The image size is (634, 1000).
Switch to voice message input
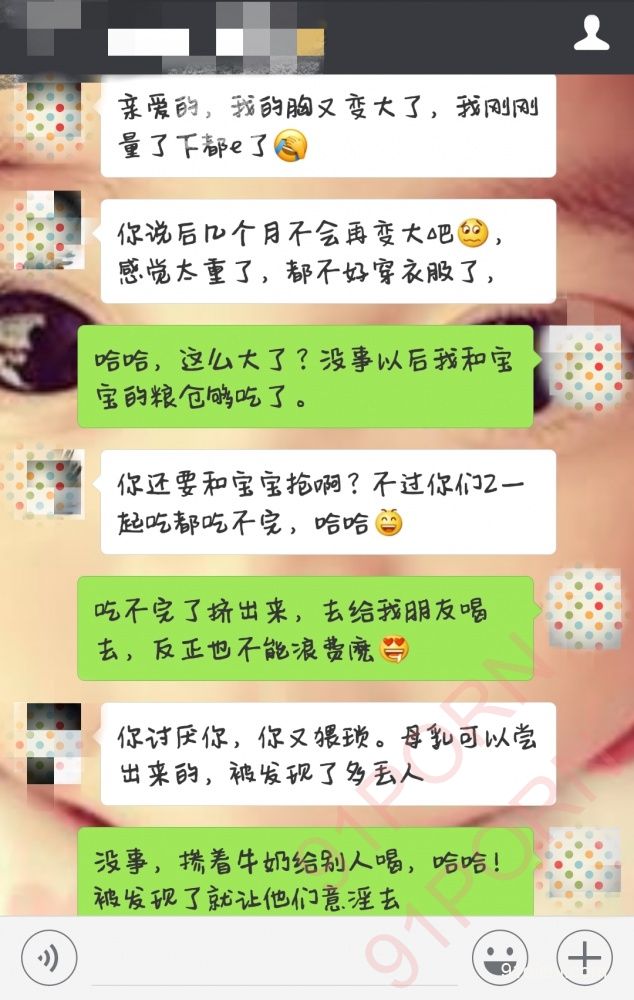49,957
